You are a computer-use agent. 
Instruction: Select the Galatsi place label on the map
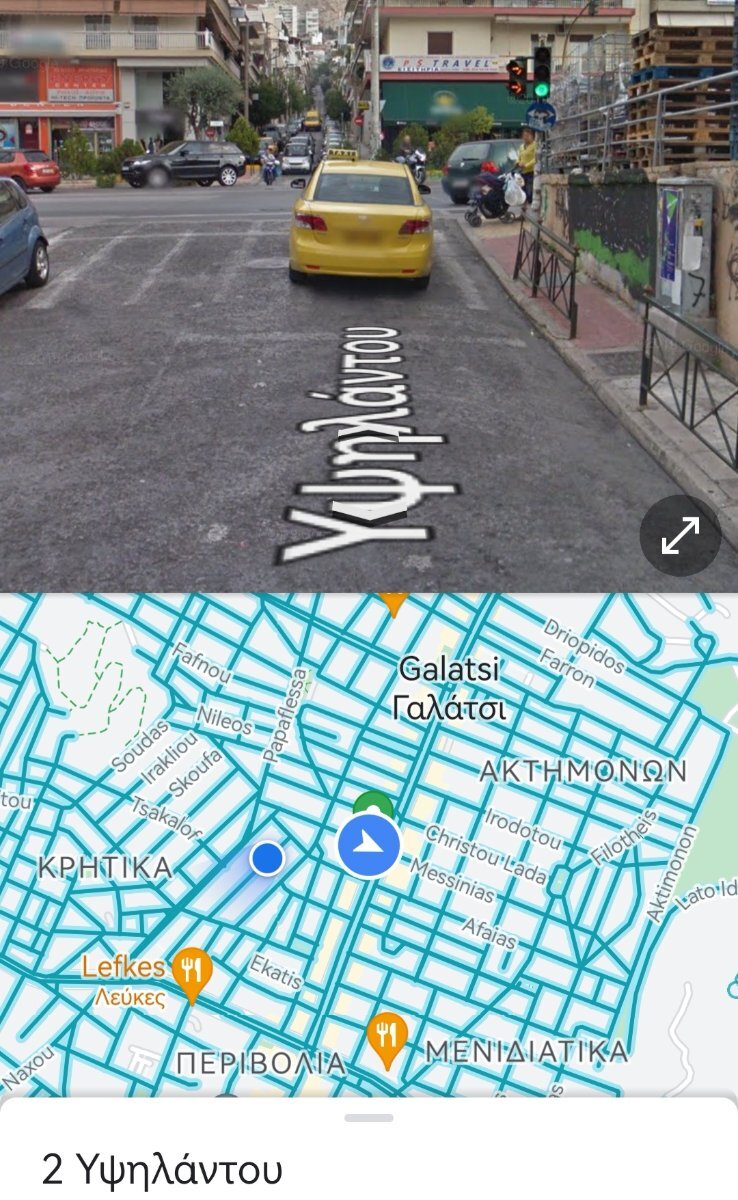[x=449, y=688]
